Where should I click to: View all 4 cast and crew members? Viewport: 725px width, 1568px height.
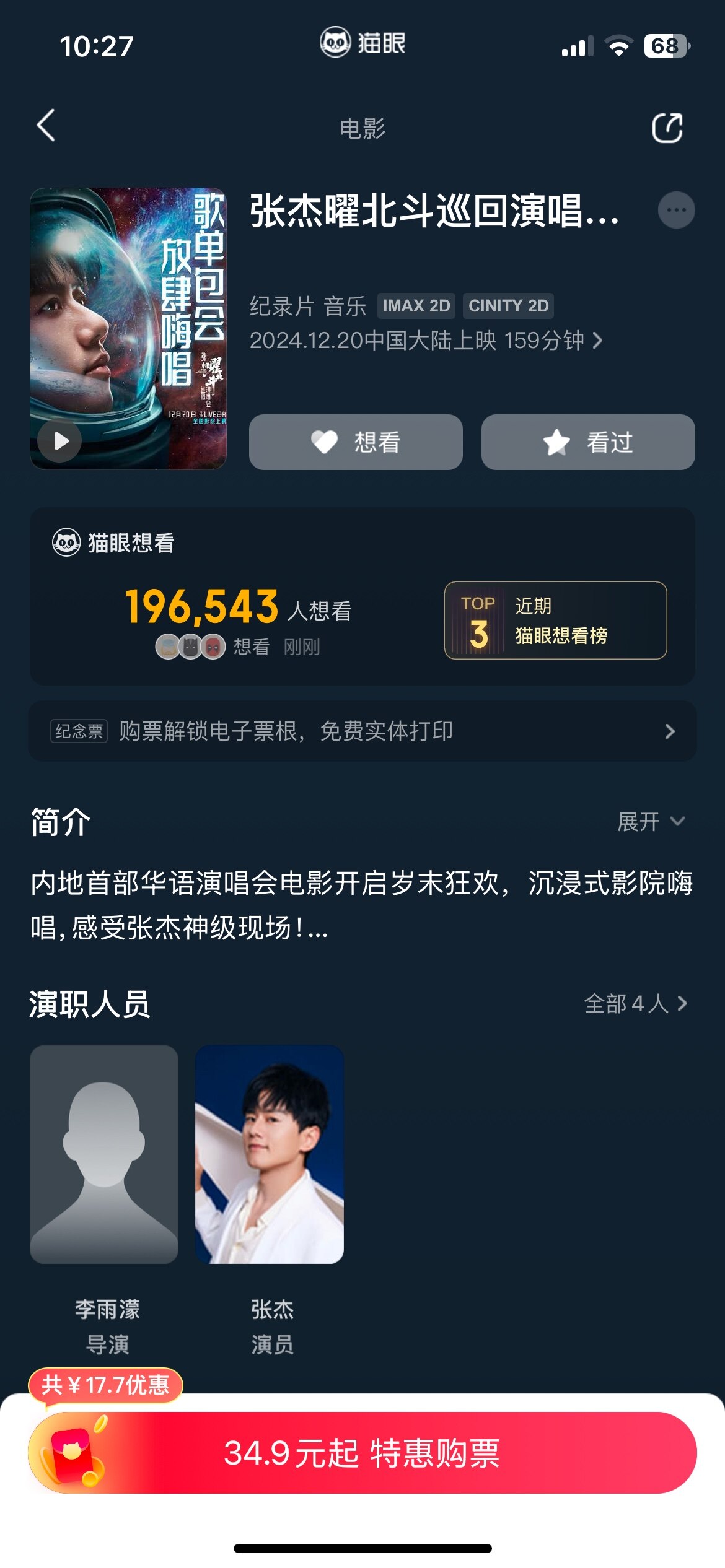[x=636, y=1003]
